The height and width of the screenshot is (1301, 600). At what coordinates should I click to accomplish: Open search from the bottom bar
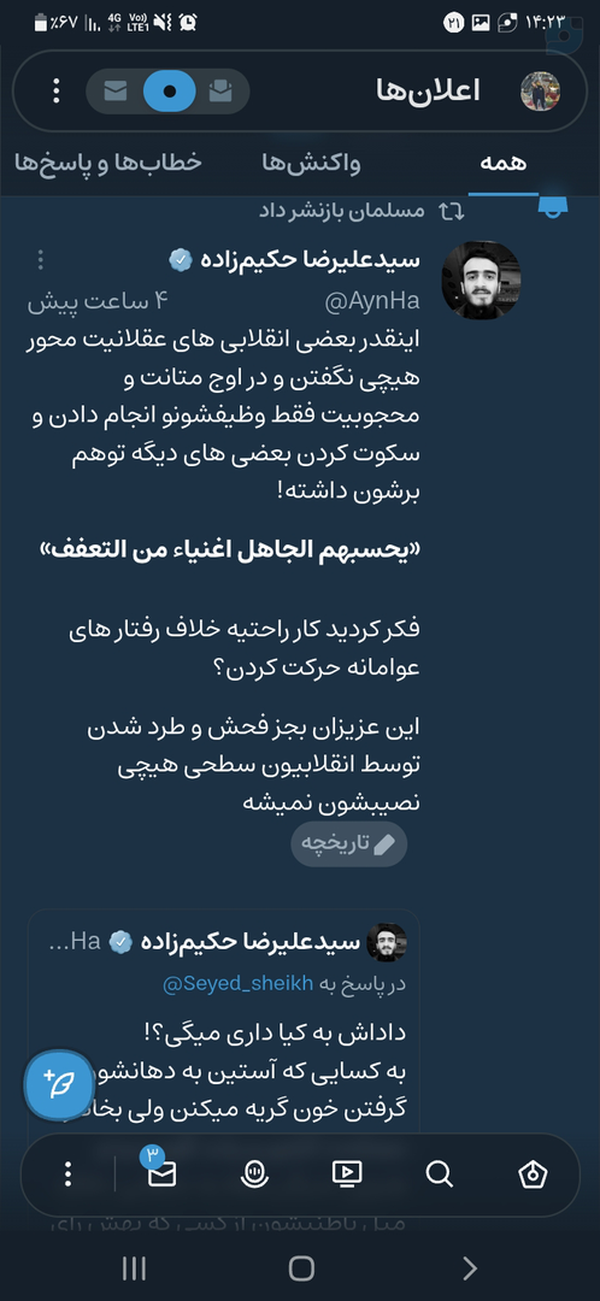pyautogui.click(x=439, y=1174)
